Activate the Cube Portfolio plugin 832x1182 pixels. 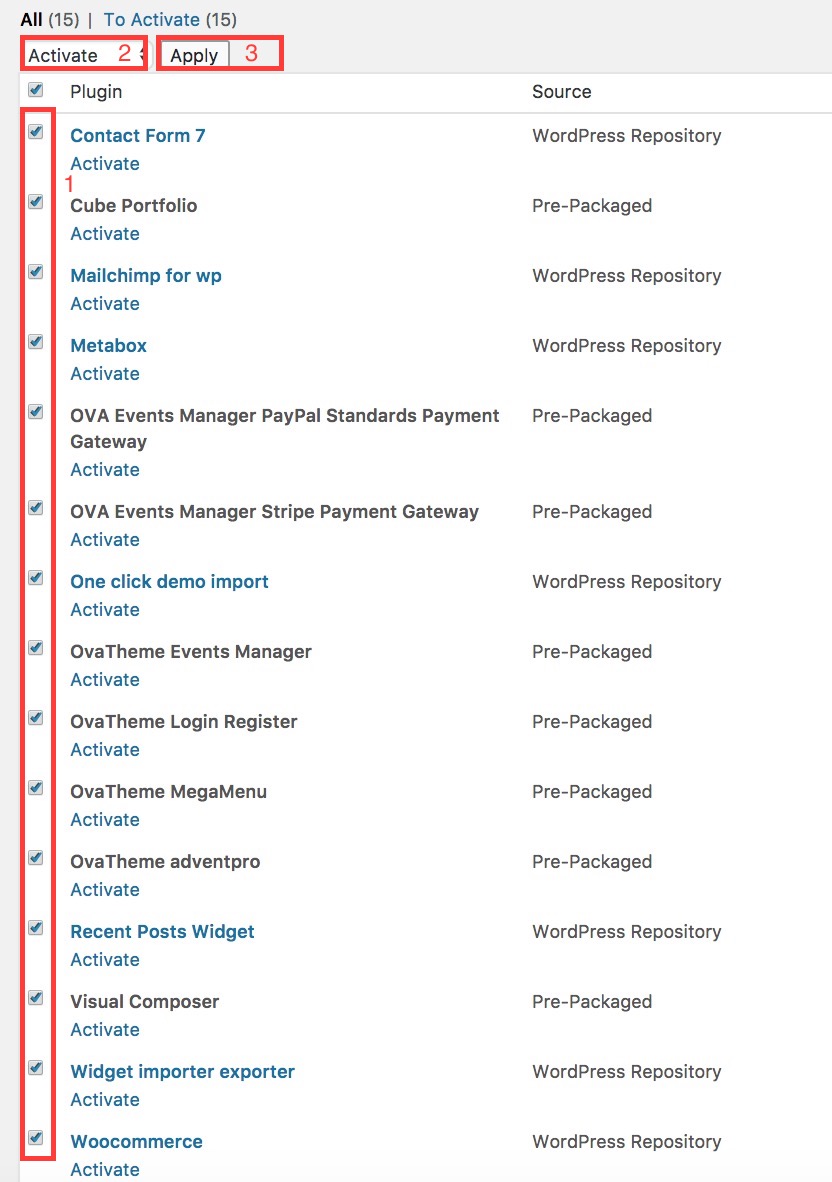[x=105, y=234]
